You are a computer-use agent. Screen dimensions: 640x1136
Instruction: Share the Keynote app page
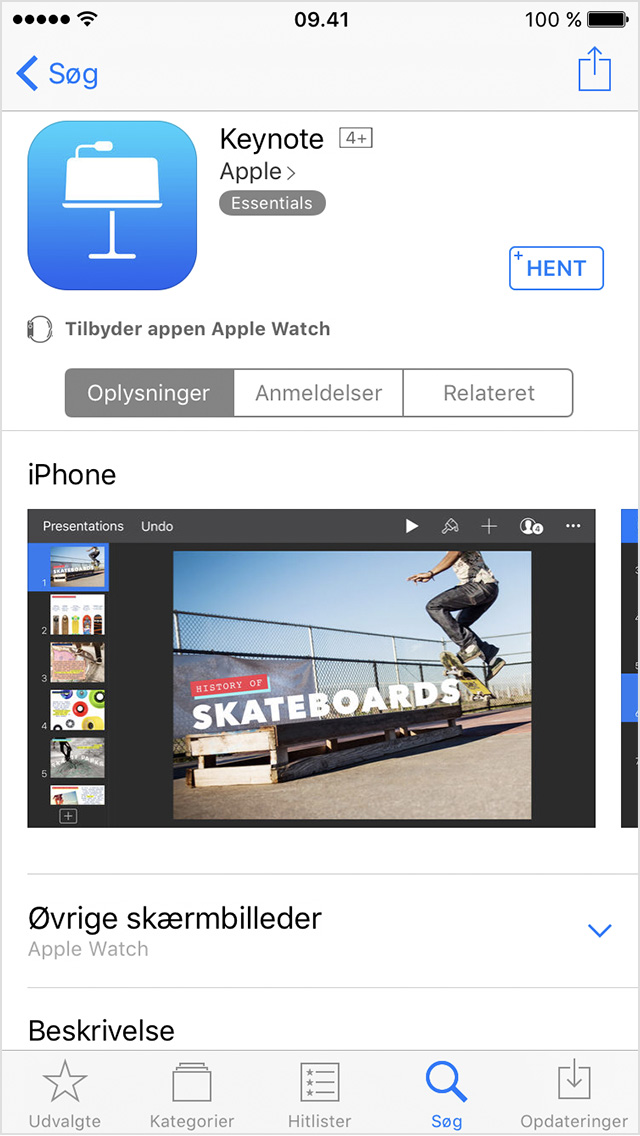[x=594, y=70]
